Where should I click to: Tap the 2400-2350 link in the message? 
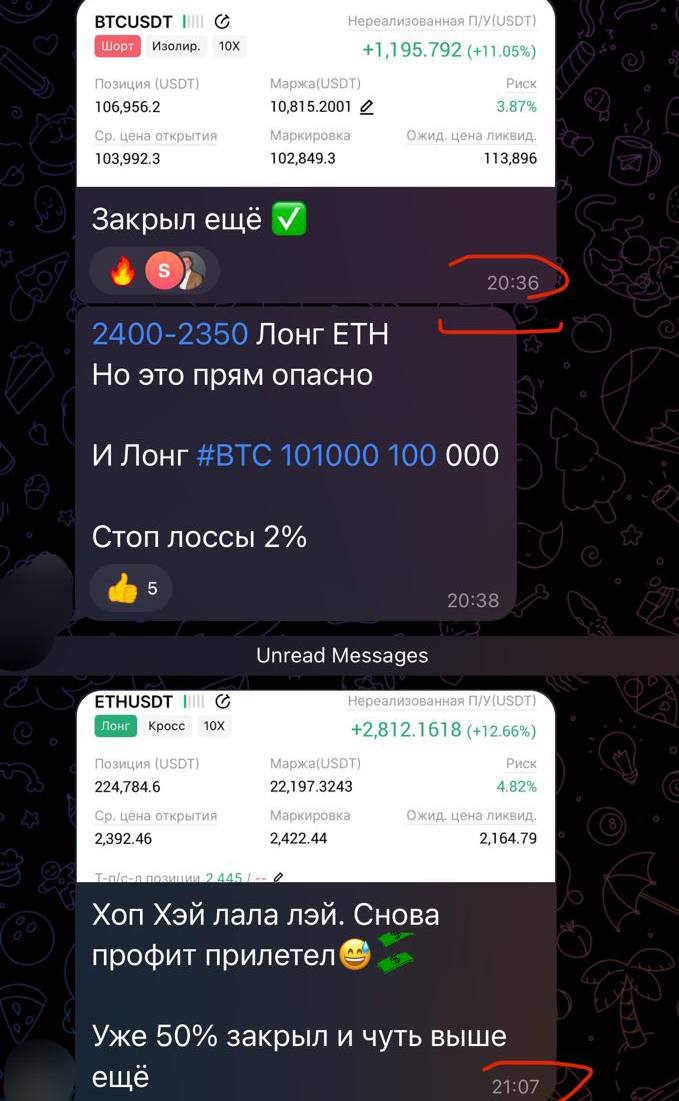pos(169,333)
